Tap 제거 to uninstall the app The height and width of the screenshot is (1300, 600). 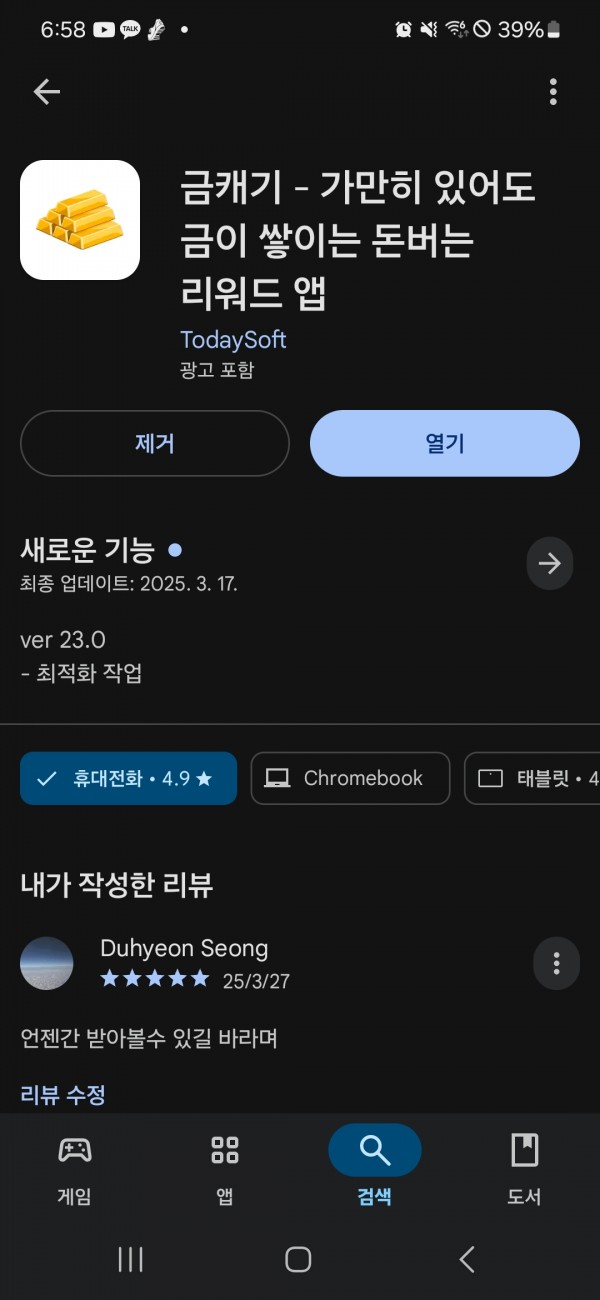coord(155,443)
